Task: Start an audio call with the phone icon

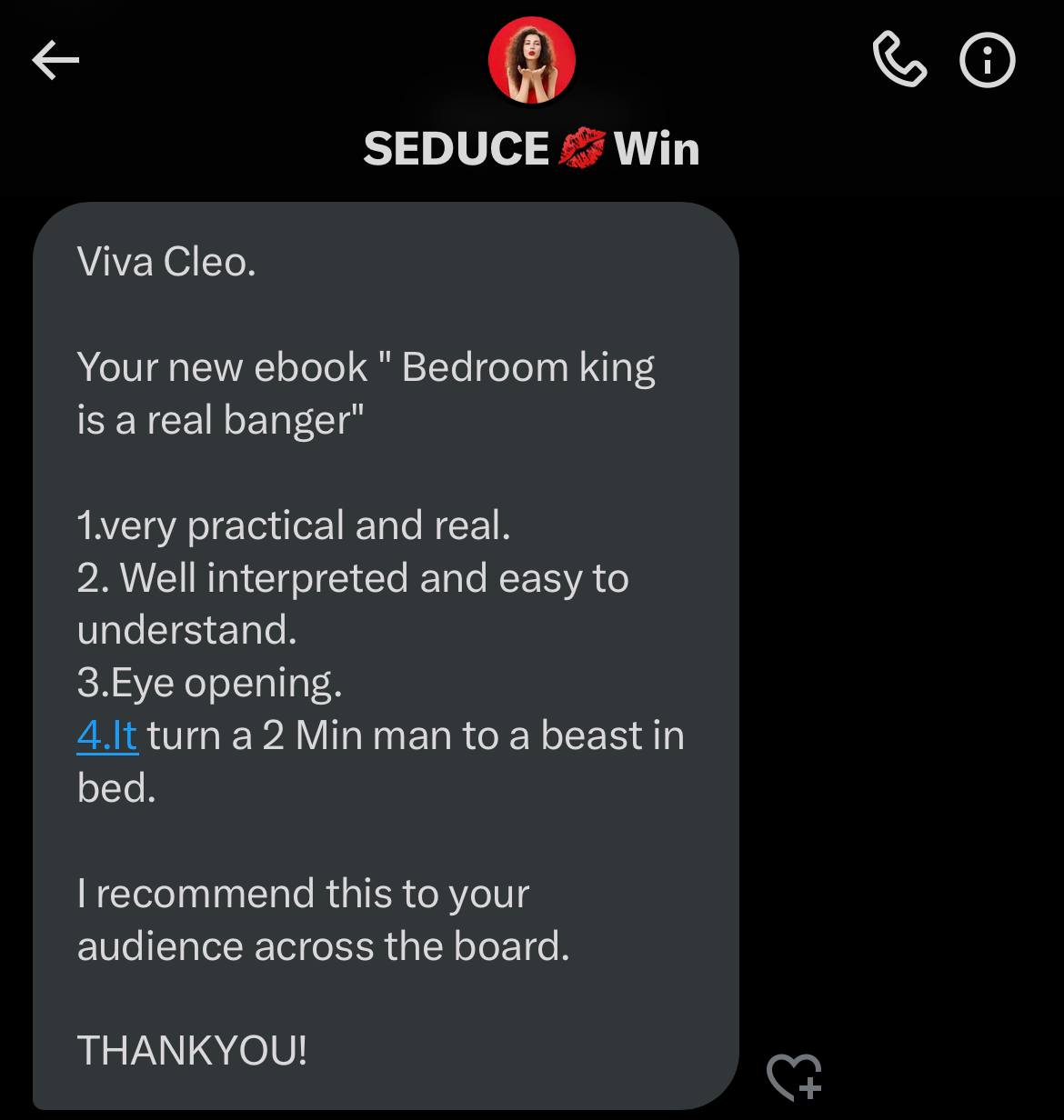Action: 901,60
